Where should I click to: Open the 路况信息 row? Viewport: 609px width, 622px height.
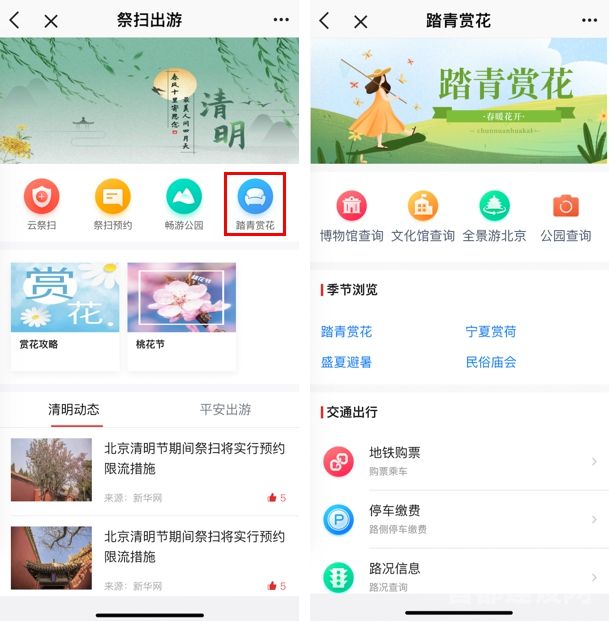coord(460,575)
